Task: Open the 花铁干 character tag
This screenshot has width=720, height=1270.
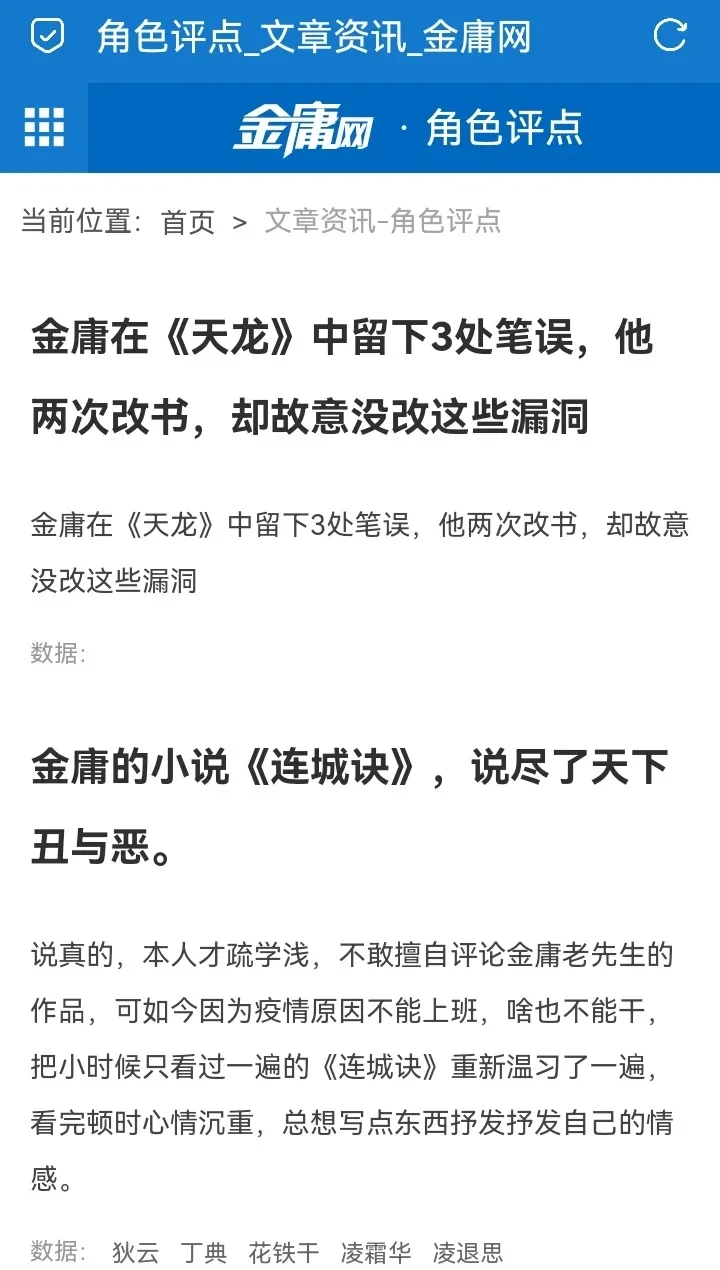Action: pyautogui.click(x=284, y=1252)
